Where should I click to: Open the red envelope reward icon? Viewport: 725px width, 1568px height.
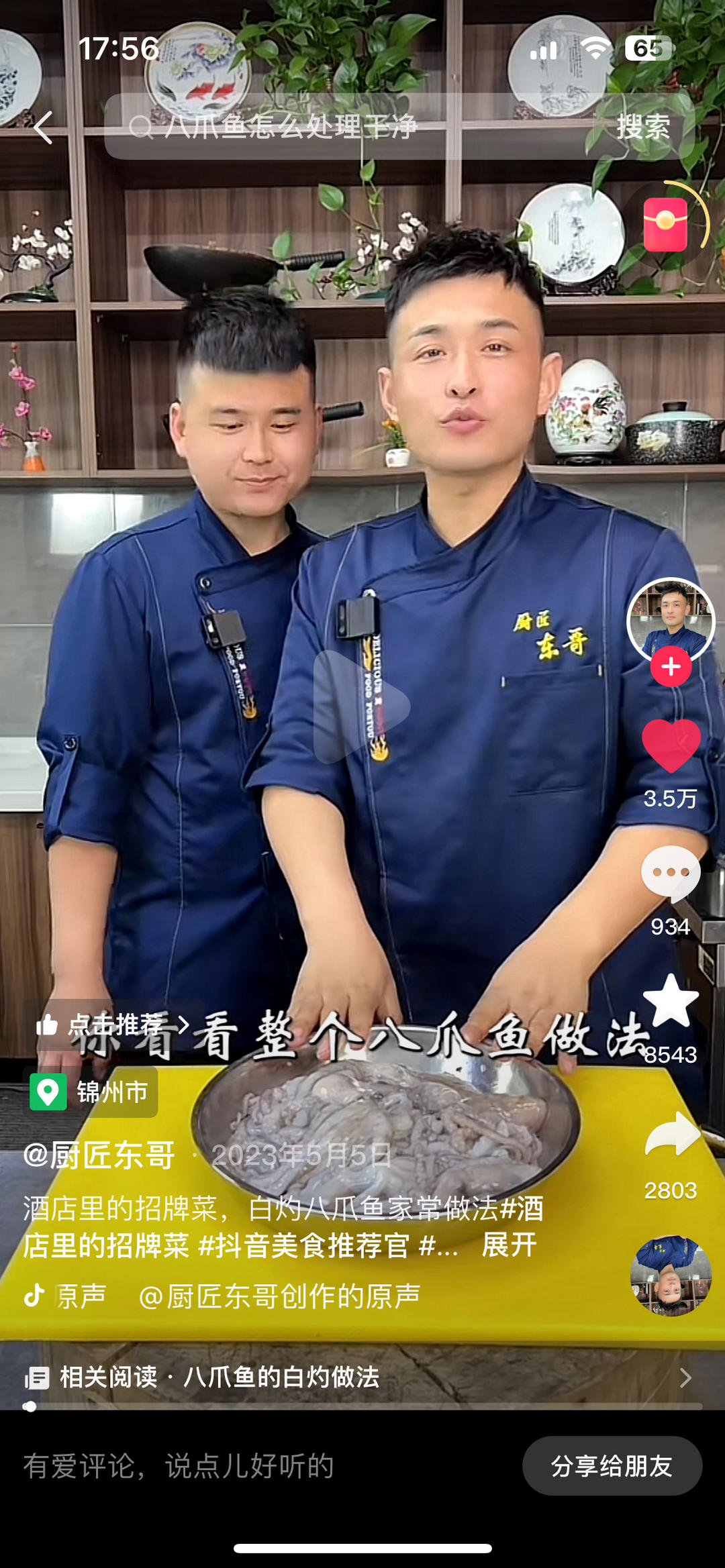(665, 224)
